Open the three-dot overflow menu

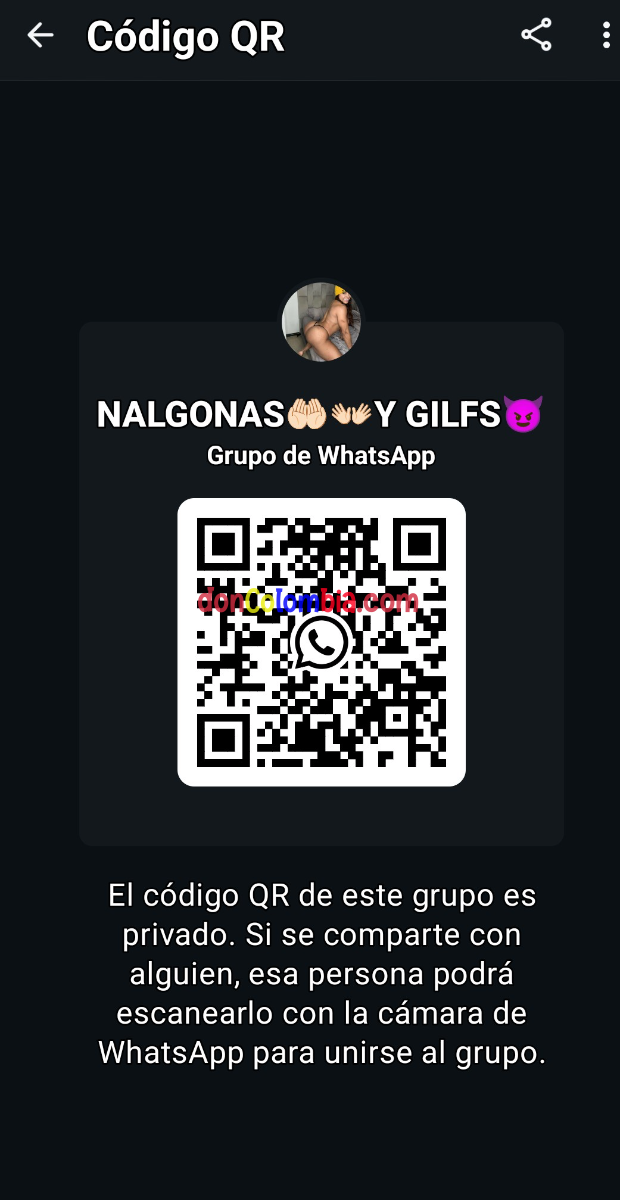(606, 35)
